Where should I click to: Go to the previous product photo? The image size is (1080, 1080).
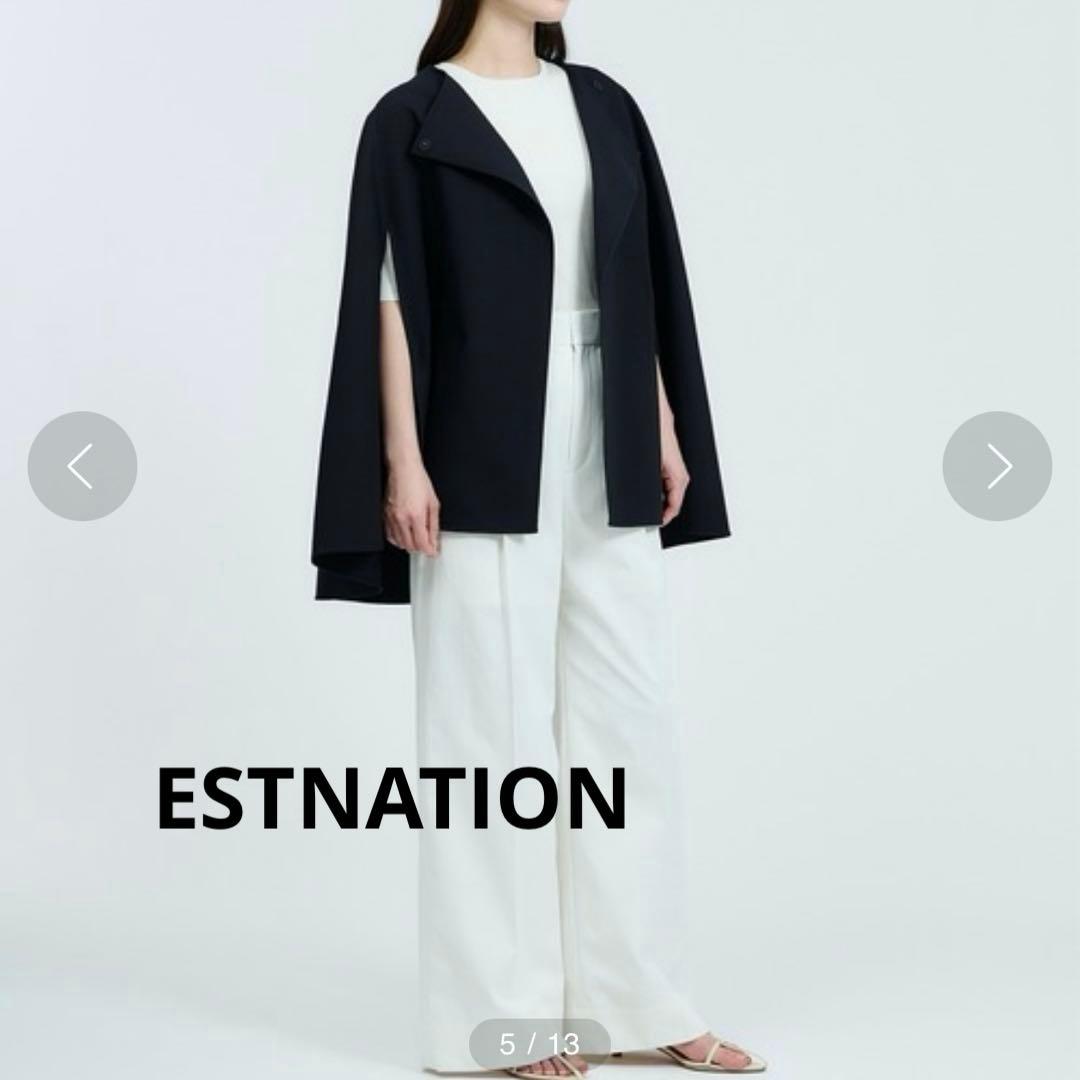[x=82, y=466]
